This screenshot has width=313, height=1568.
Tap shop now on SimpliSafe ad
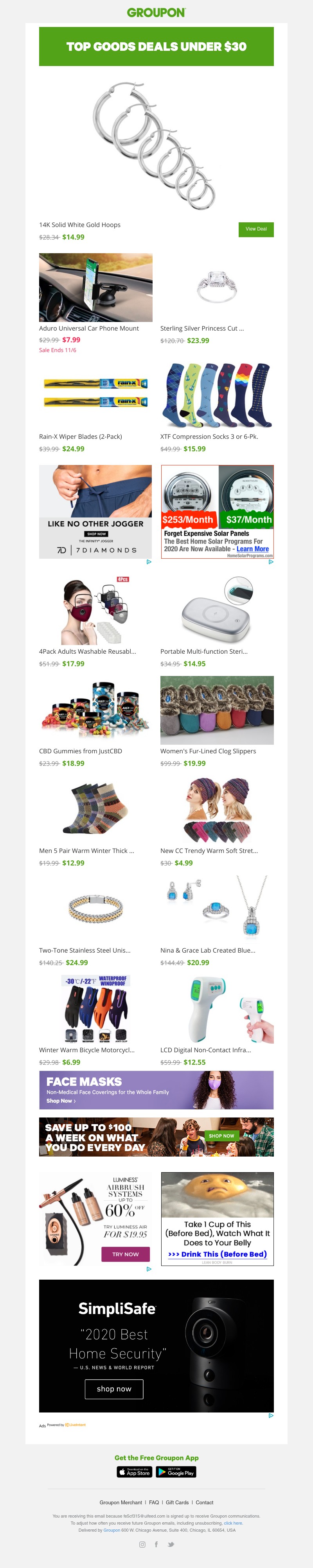coord(114,1388)
